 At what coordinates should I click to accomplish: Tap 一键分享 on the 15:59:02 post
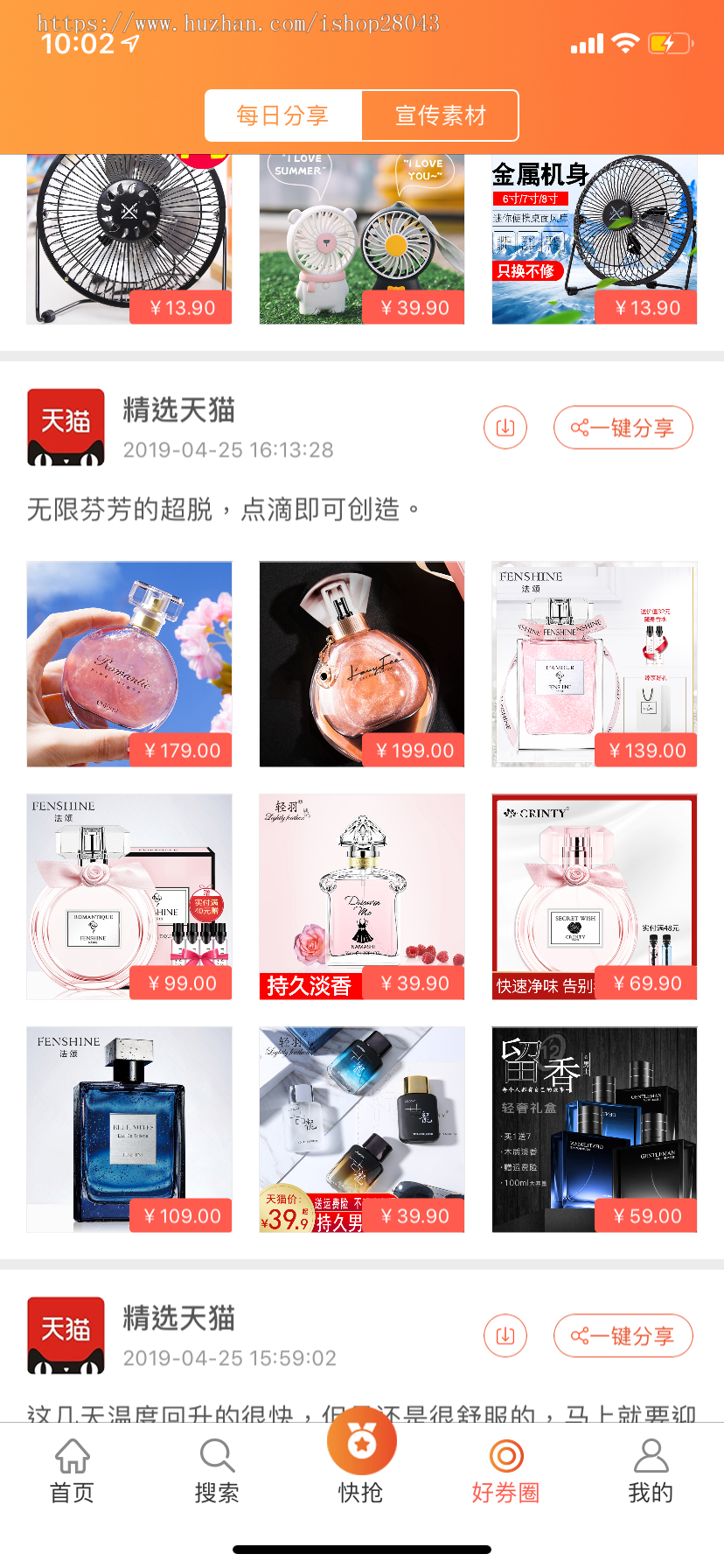(623, 1336)
